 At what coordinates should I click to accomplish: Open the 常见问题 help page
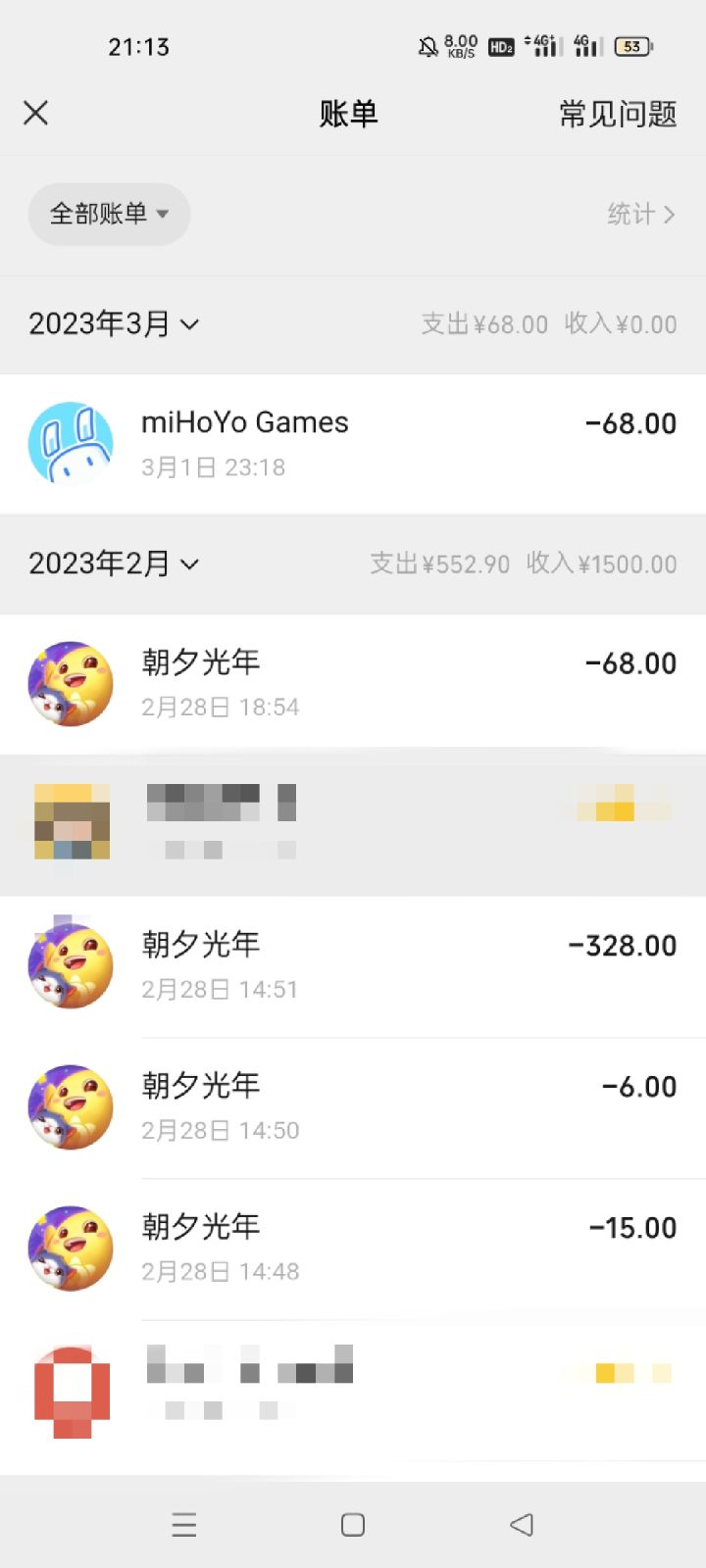tap(618, 114)
